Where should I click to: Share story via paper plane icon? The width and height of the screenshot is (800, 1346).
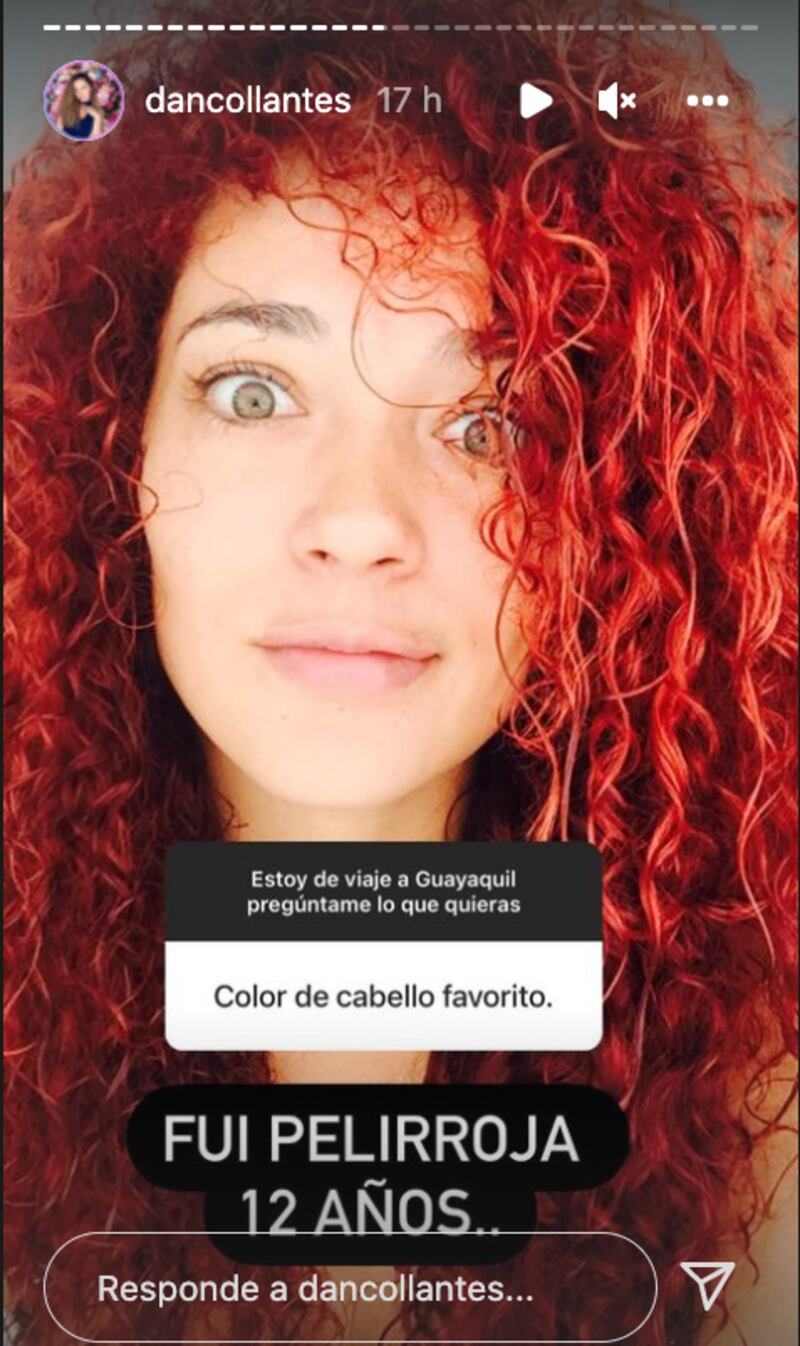point(708,1285)
